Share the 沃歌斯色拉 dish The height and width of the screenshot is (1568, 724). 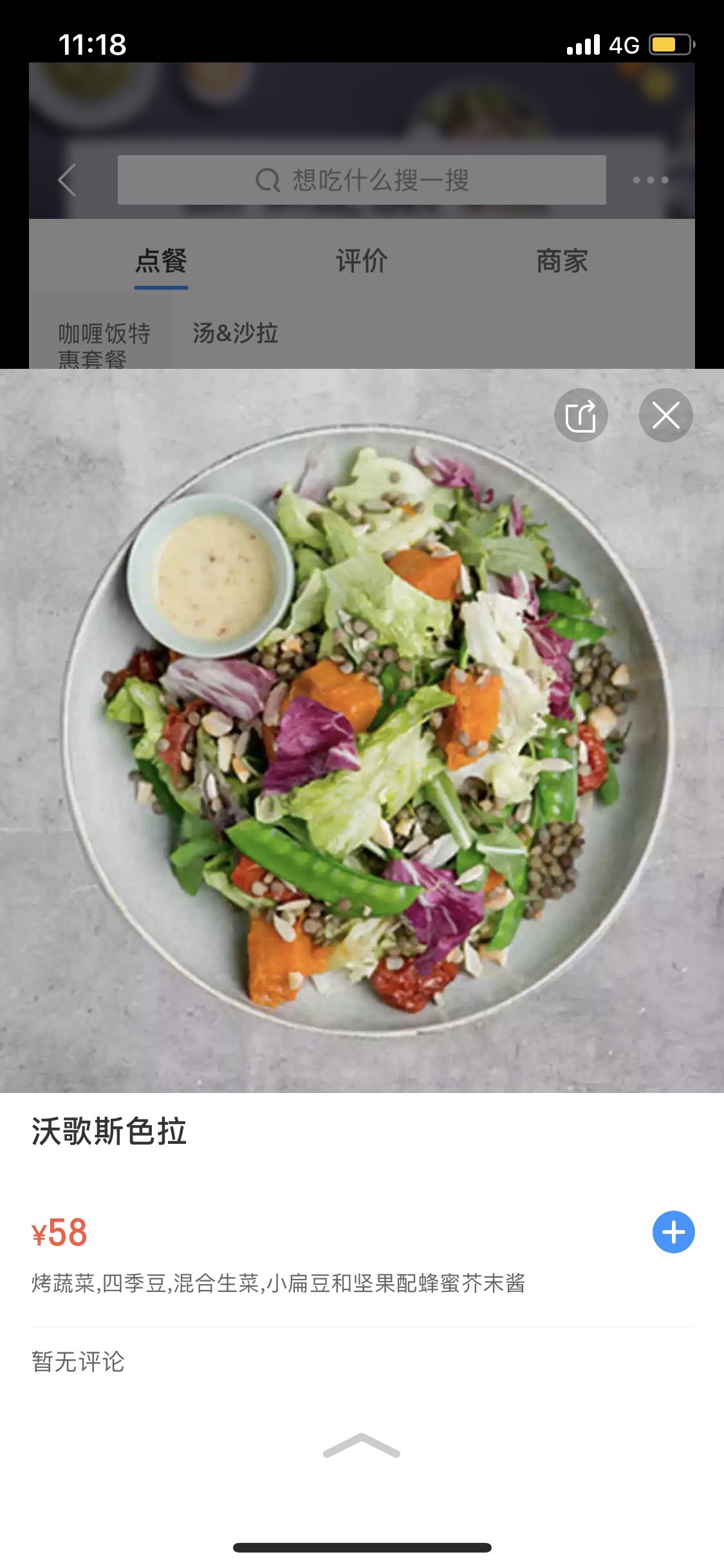tap(580, 415)
